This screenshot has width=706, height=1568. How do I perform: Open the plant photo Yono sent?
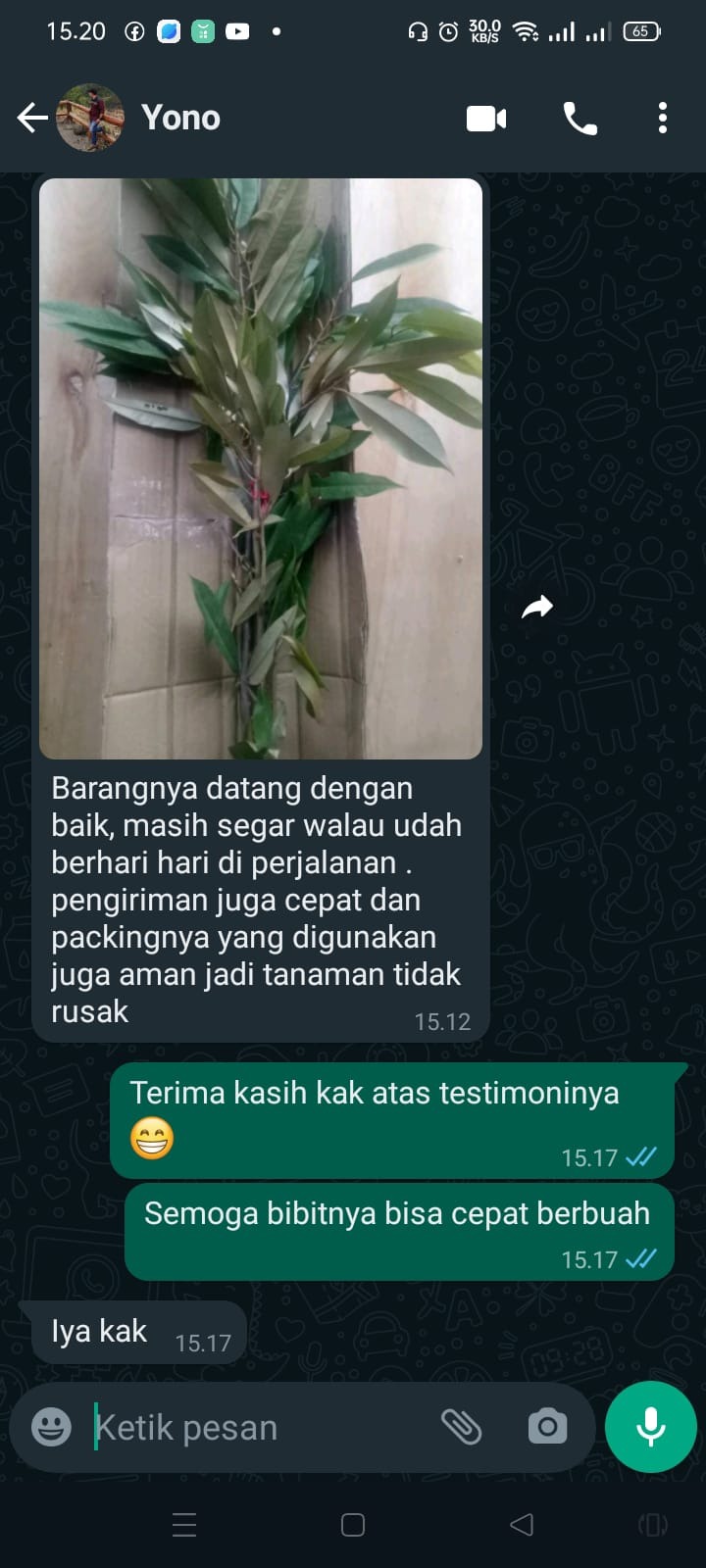click(x=261, y=468)
